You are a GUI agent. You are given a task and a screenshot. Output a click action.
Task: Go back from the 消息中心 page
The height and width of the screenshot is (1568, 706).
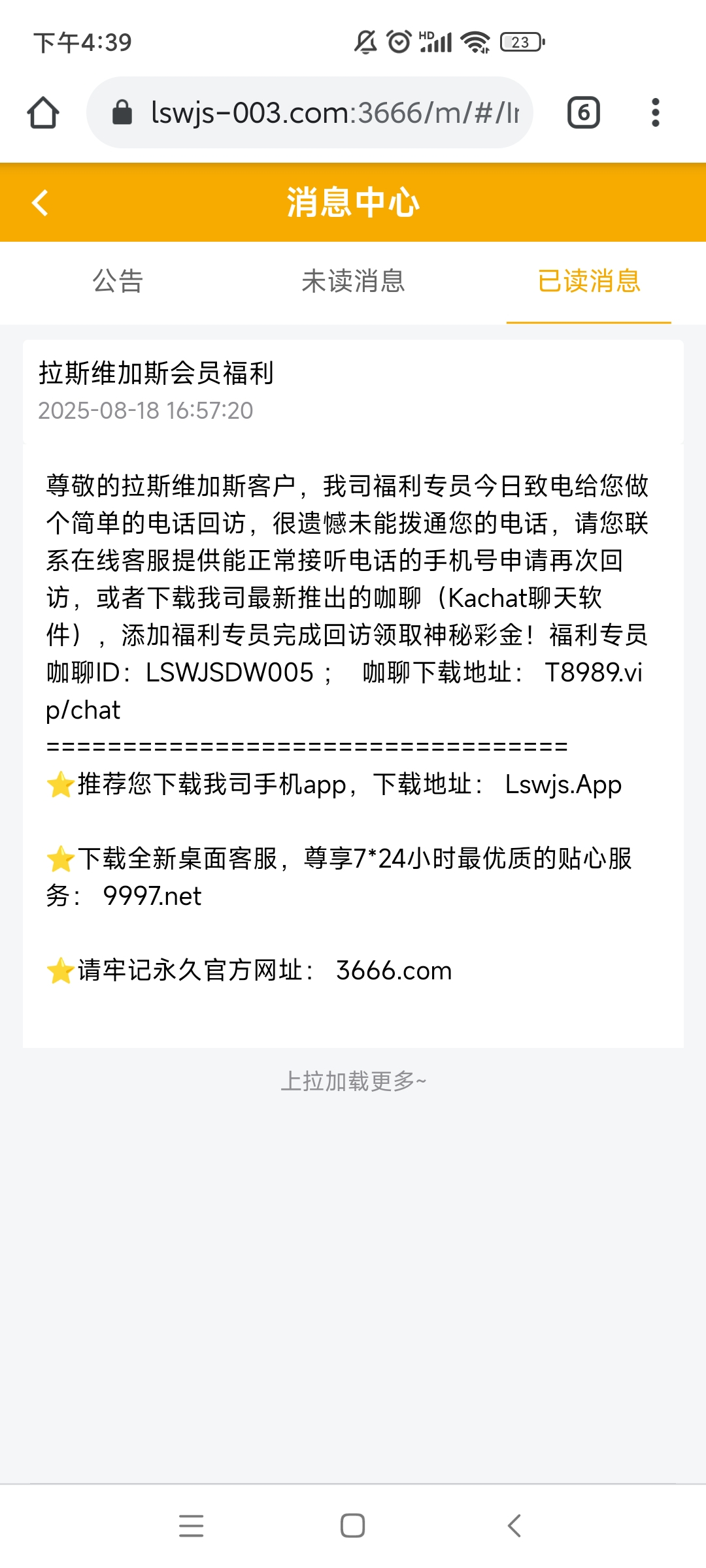41,203
